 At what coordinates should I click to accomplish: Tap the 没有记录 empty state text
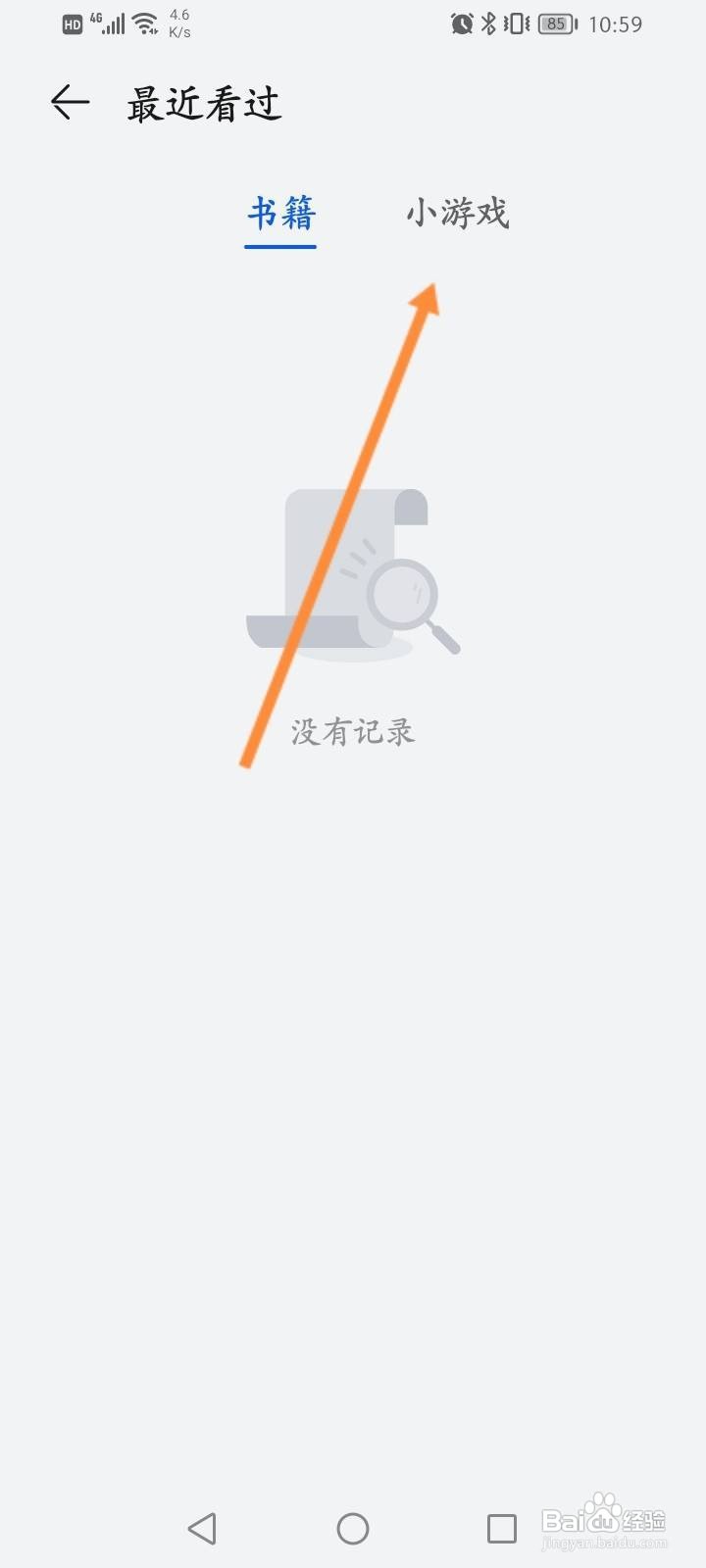(352, 730)
